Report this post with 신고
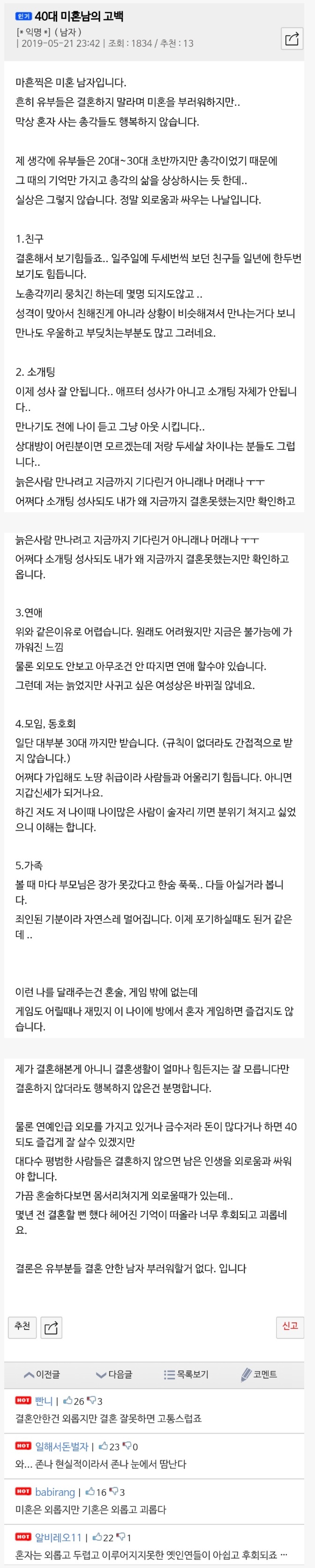The width and height of the screenshot is (315, 1568). (x=290, y=1326)
